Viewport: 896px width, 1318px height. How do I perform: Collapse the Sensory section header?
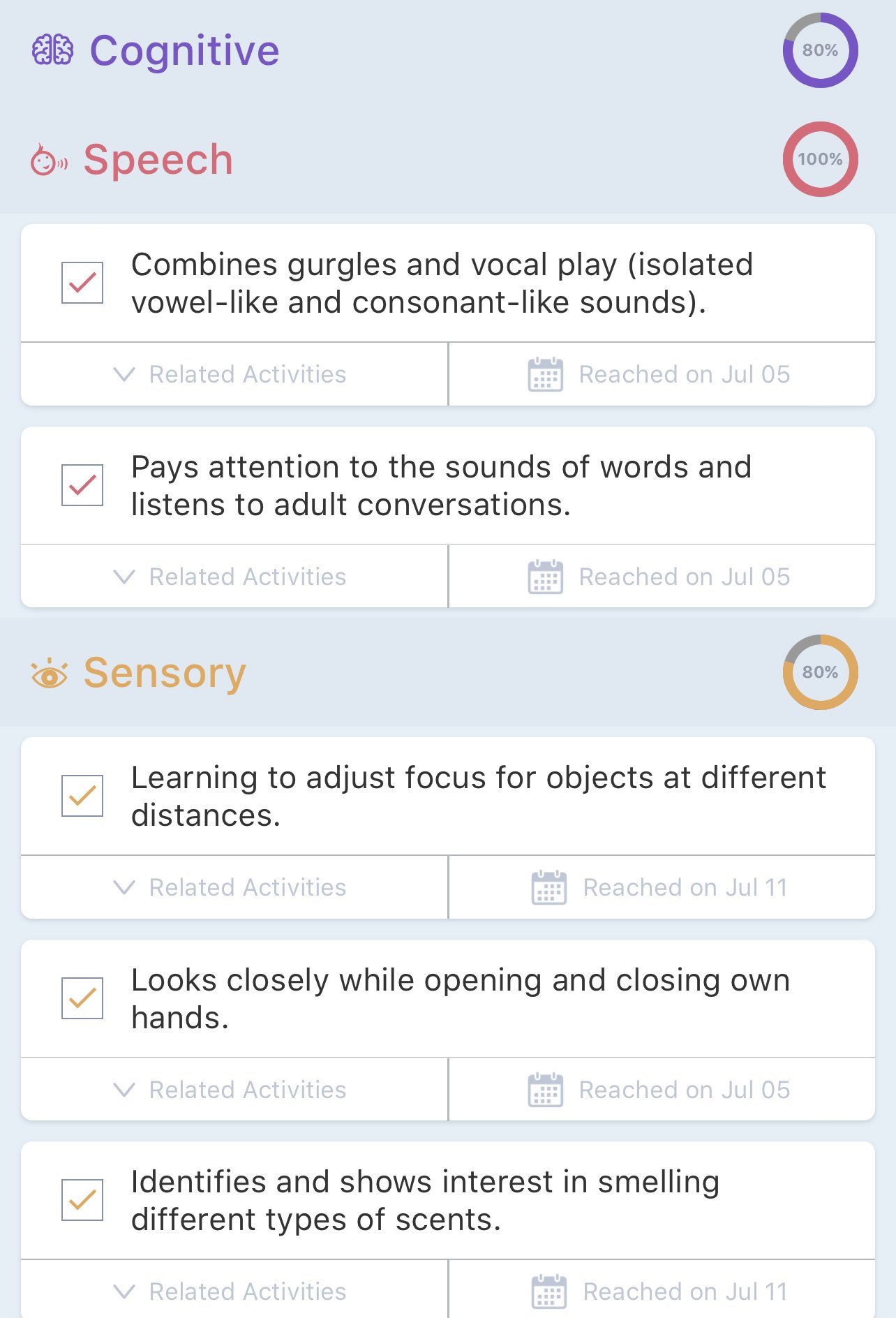[x=448, y=672]
